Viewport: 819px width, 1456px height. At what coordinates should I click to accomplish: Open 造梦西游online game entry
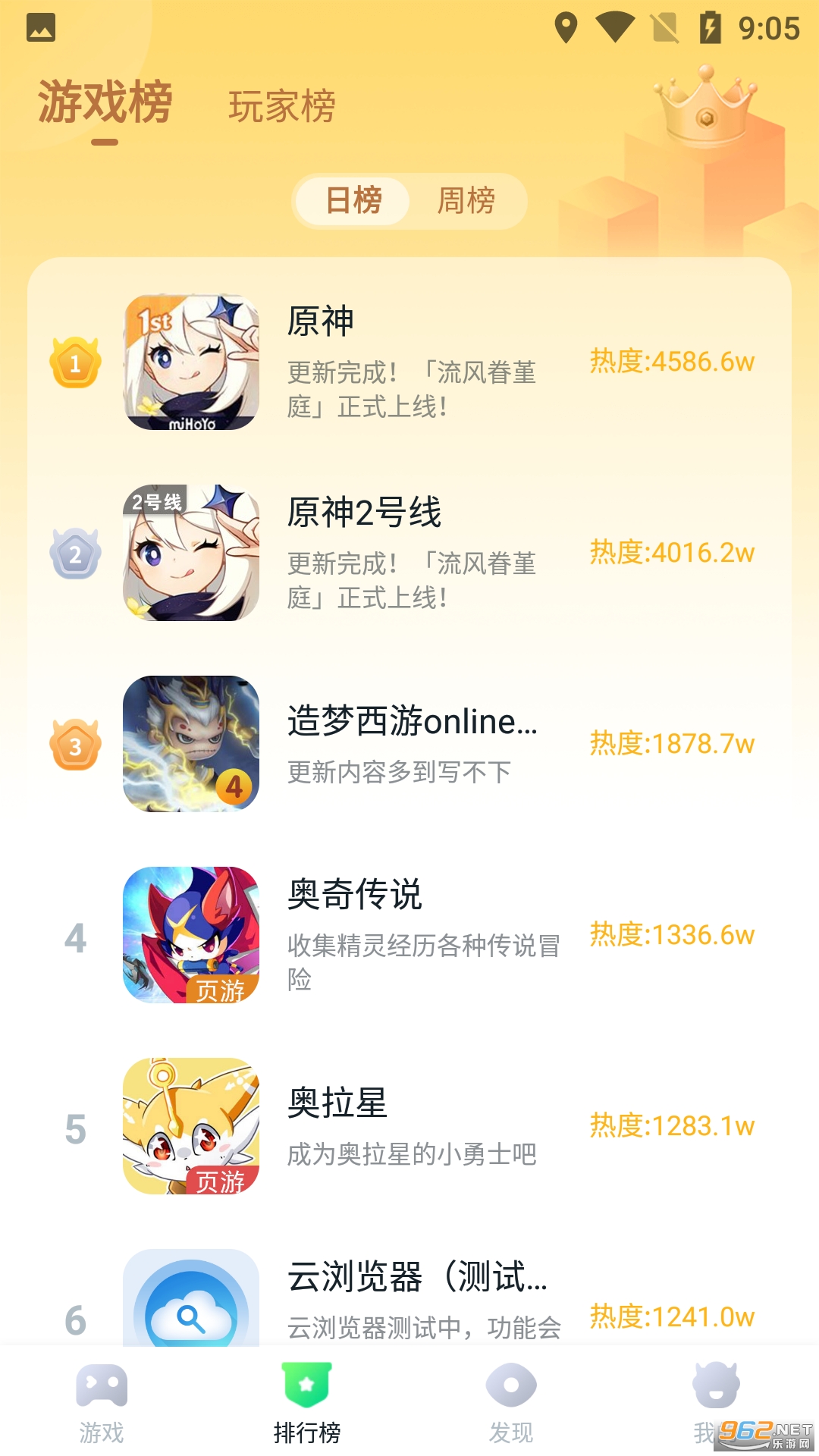409,744
